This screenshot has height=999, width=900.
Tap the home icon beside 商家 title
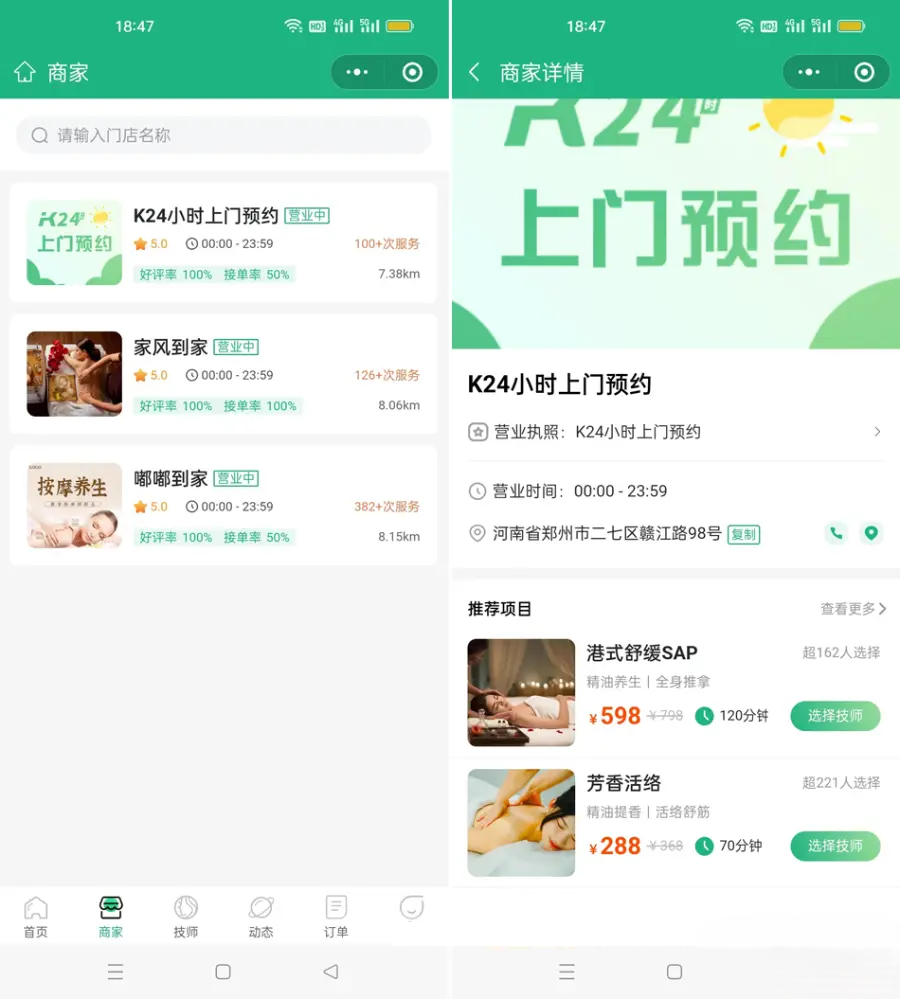(25, 72)
